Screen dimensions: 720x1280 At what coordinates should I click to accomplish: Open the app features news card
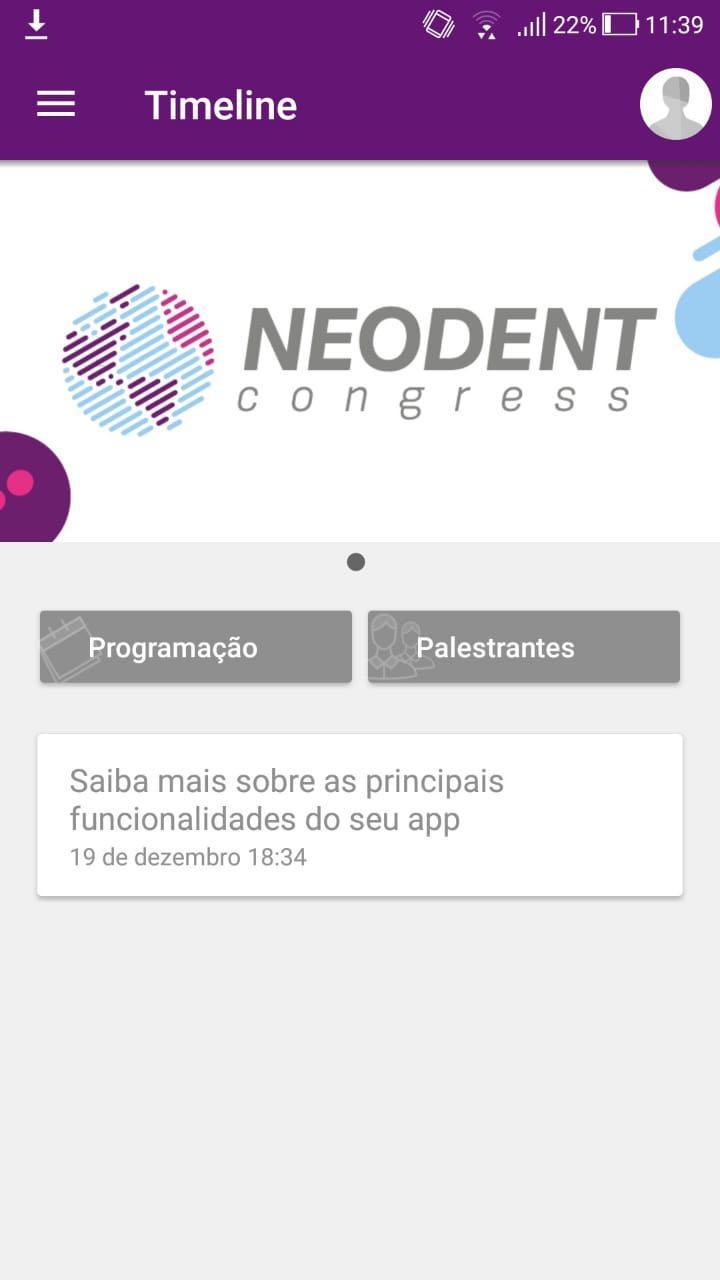coord(358,812)
